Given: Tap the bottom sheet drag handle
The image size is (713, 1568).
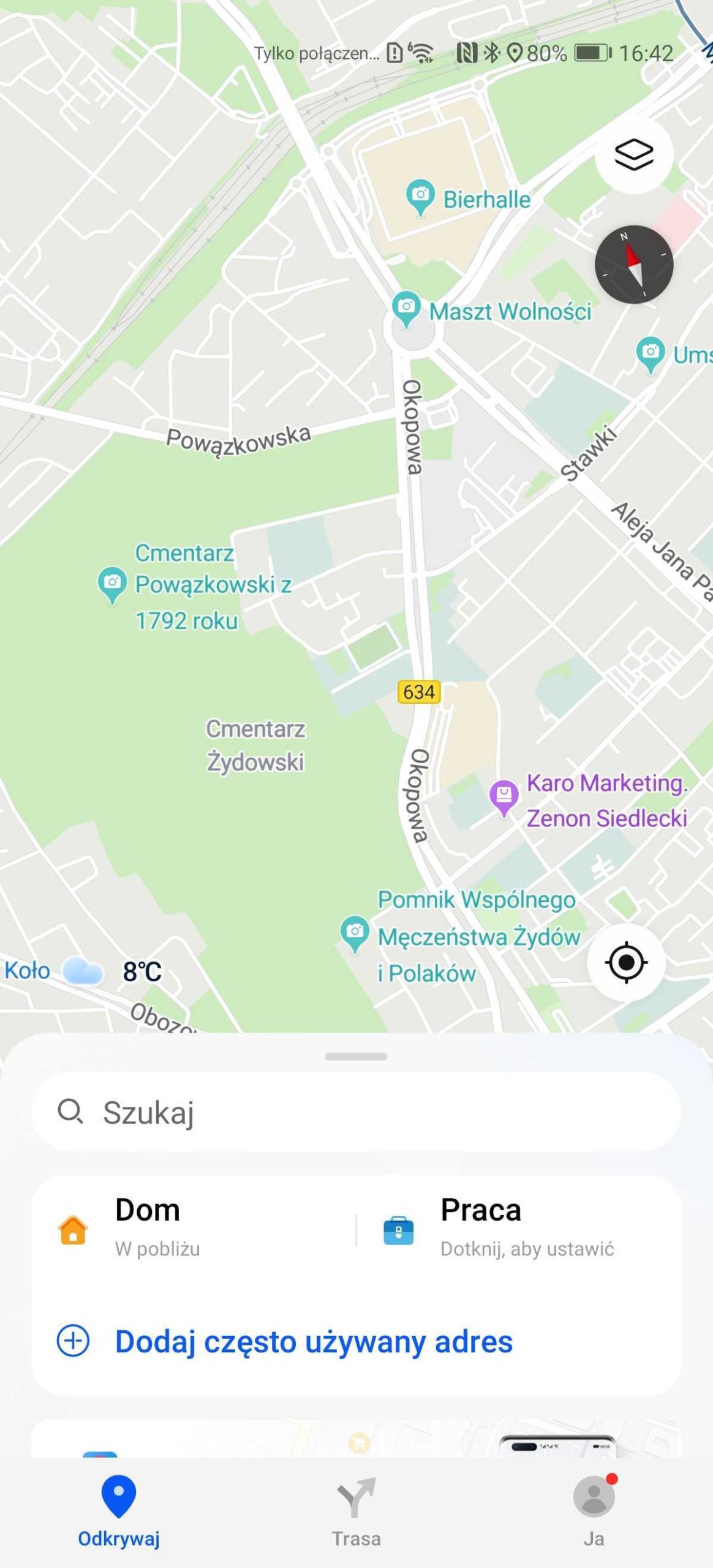Looking at the screenshot, I should [356, 1057].
